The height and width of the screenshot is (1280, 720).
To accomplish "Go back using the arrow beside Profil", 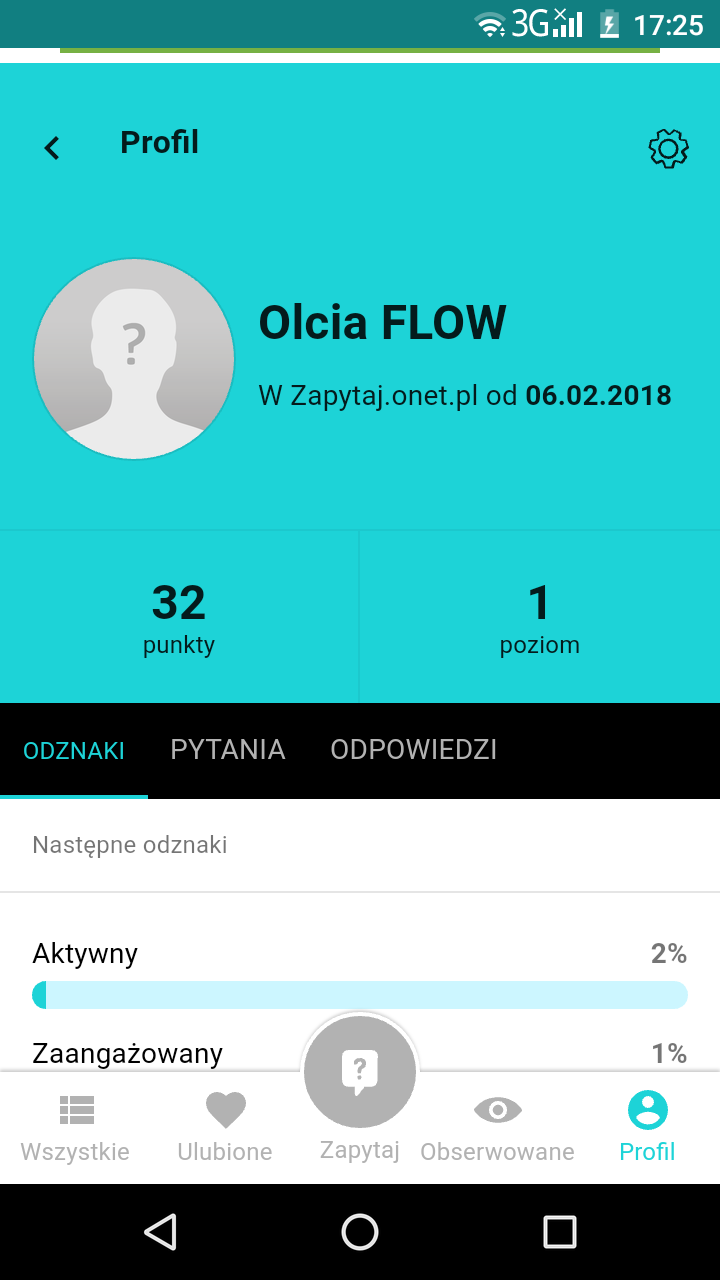I will coord(52,148).
